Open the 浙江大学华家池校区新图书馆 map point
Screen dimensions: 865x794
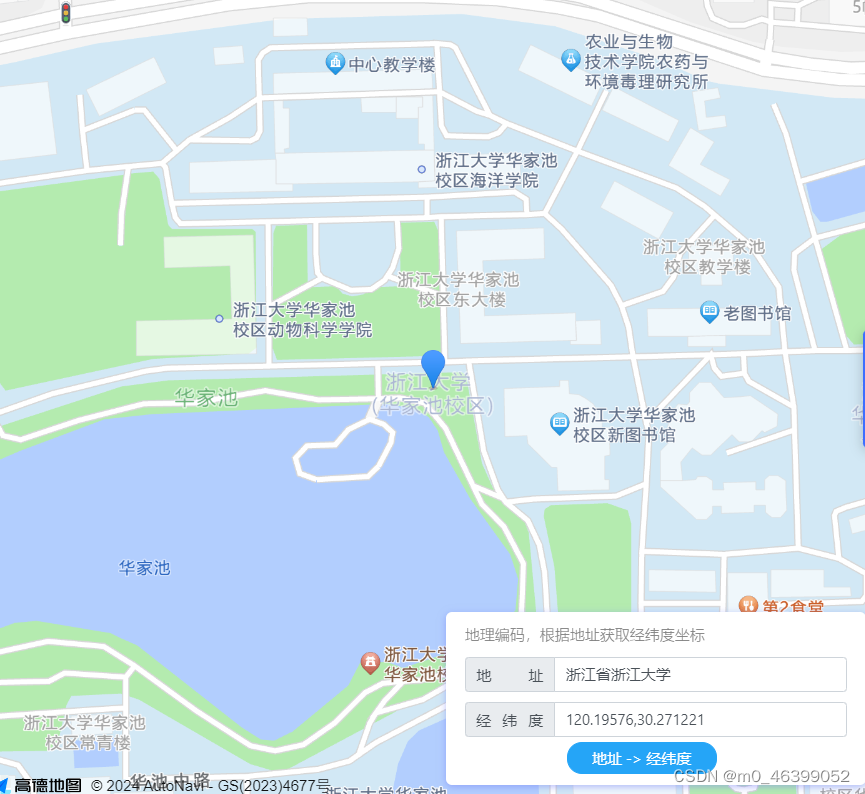click(560, 424)
